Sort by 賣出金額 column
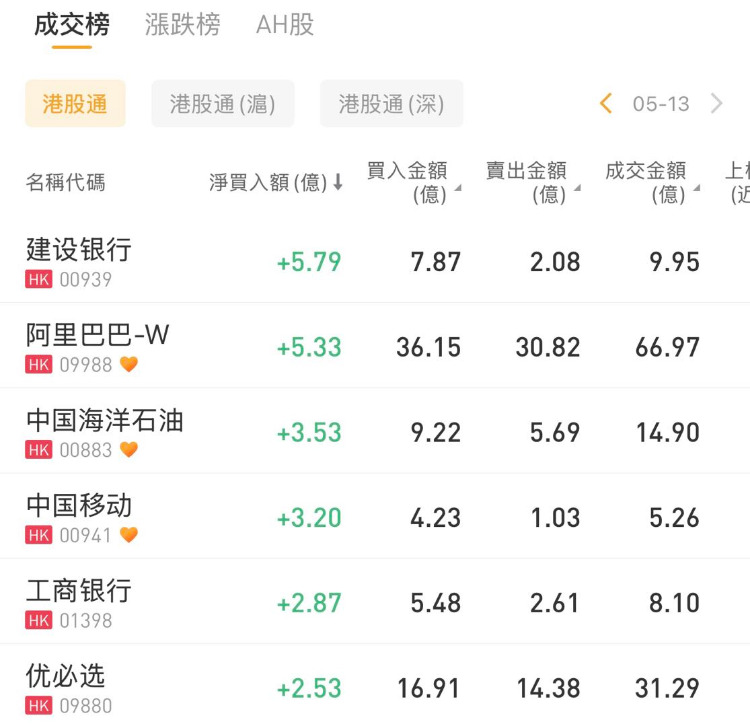Screen dimensions: 750x726 click(x=531, y=183)
